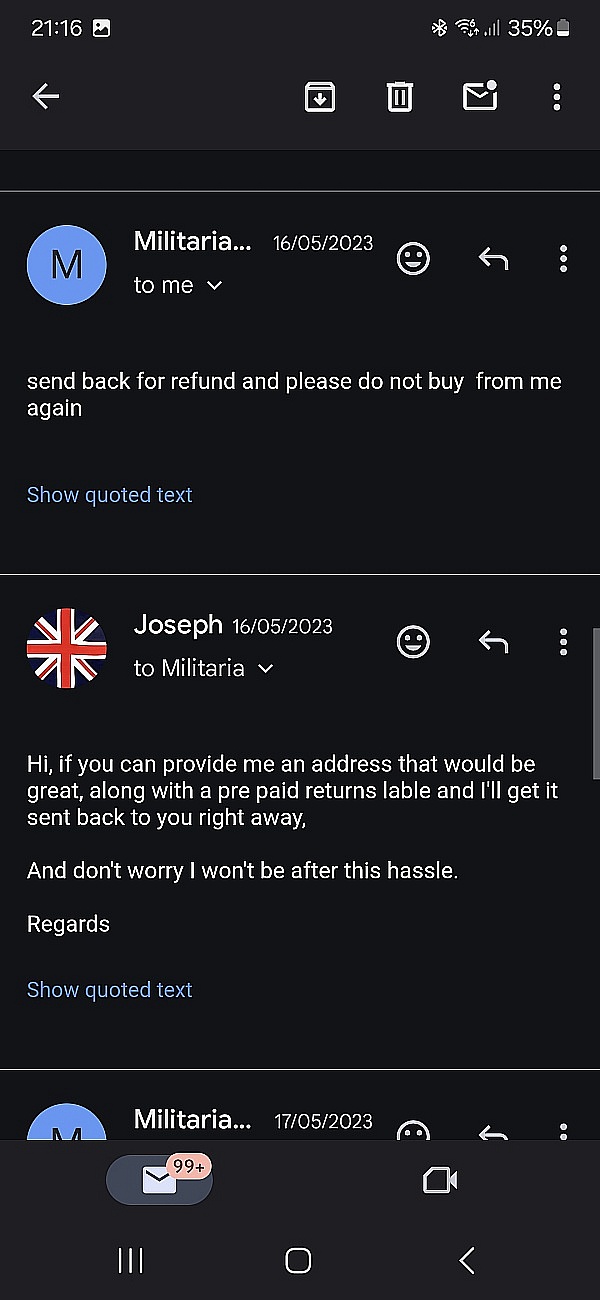This screenshot has width=600, height=1300.
Task: Expand recipient details next to "to Militaria"
Action: [265, 669]
